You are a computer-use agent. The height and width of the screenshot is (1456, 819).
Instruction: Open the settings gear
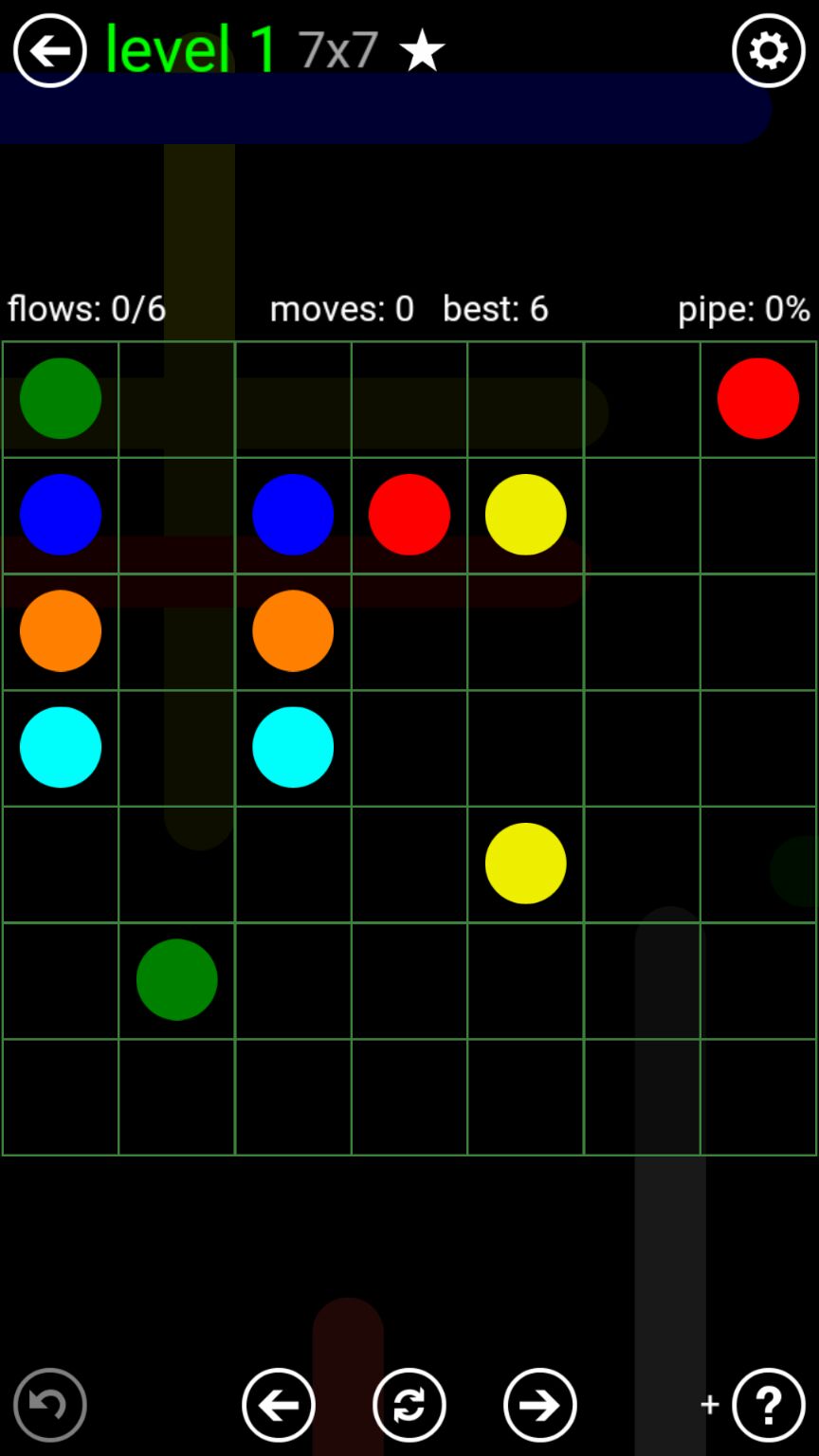point(768,51)
